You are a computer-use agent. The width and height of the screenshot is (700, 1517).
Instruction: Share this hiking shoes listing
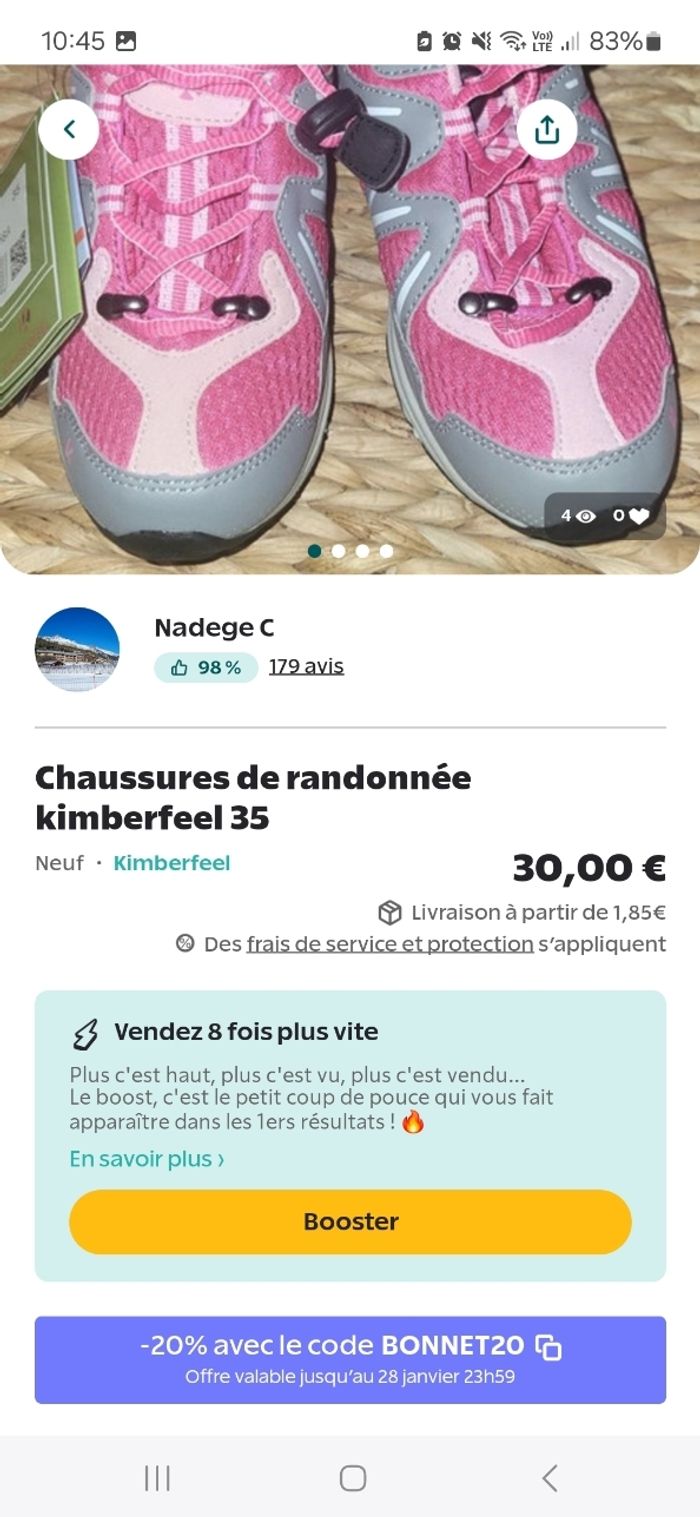547,129
